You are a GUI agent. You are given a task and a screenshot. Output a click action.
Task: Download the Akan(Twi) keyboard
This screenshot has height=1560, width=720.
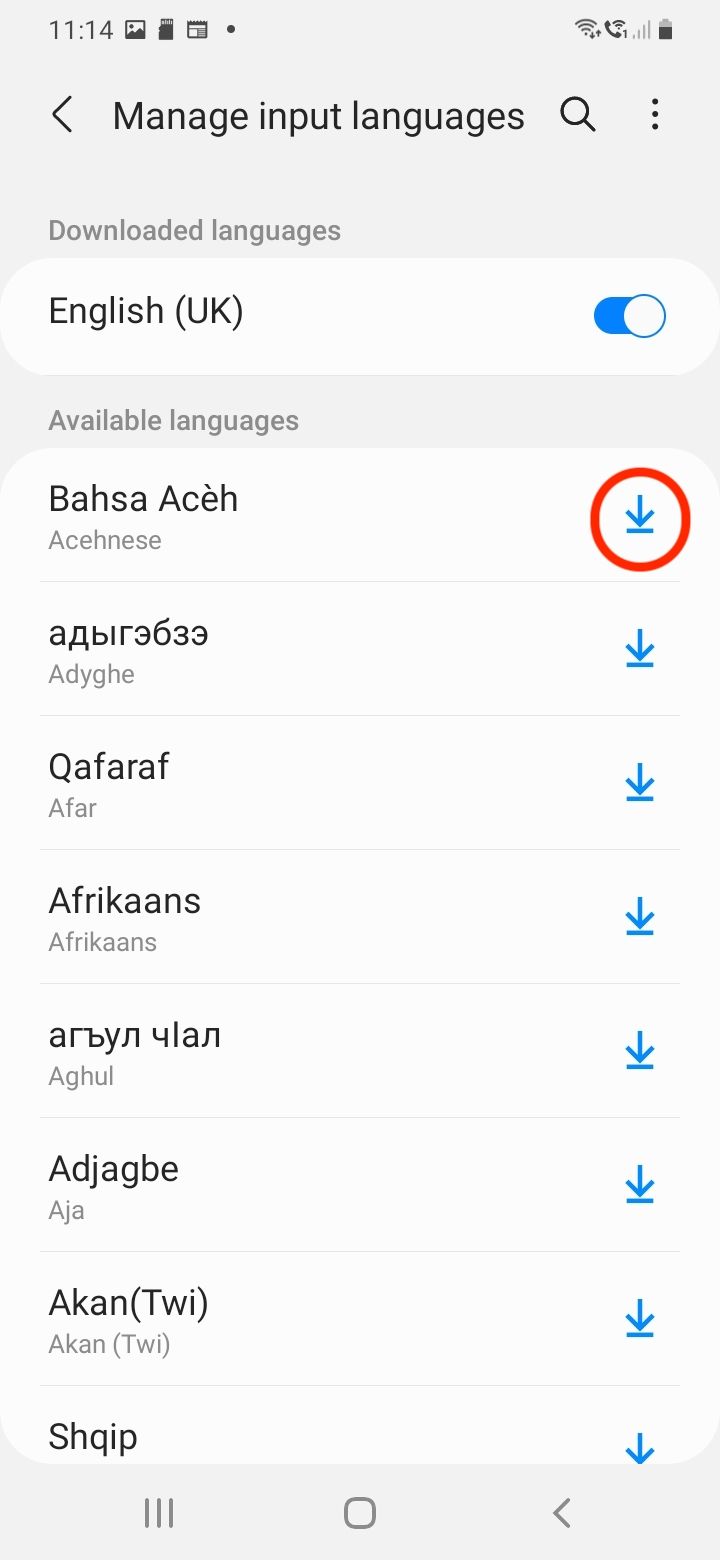[x=640, y=1319]
